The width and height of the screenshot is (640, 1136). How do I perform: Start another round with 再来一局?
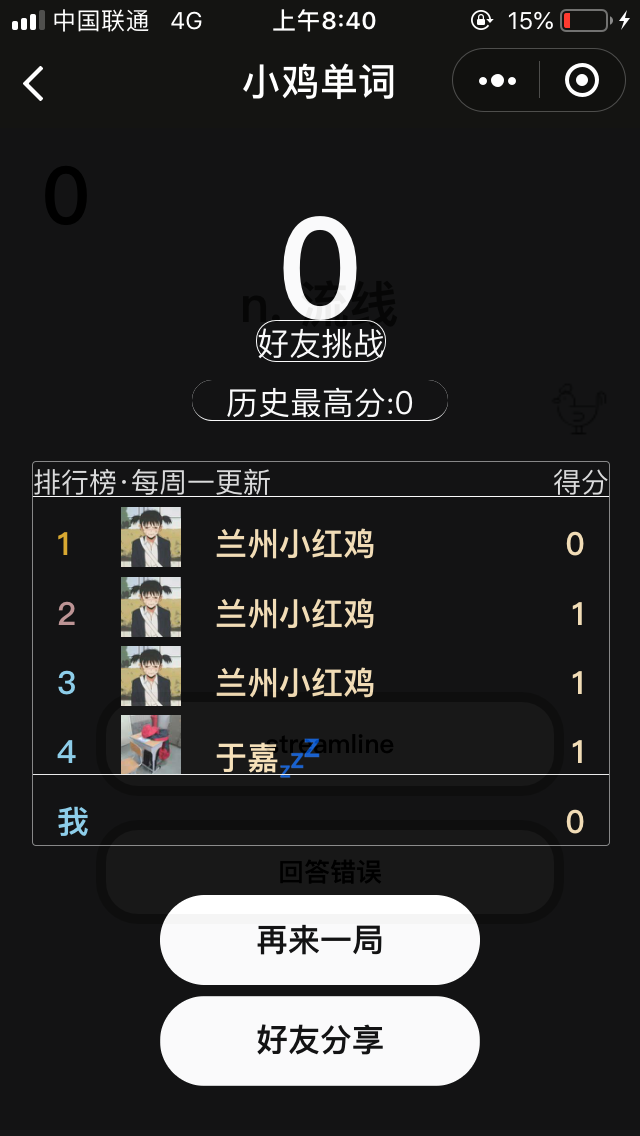pyautogui.click(x=320, y=940)
